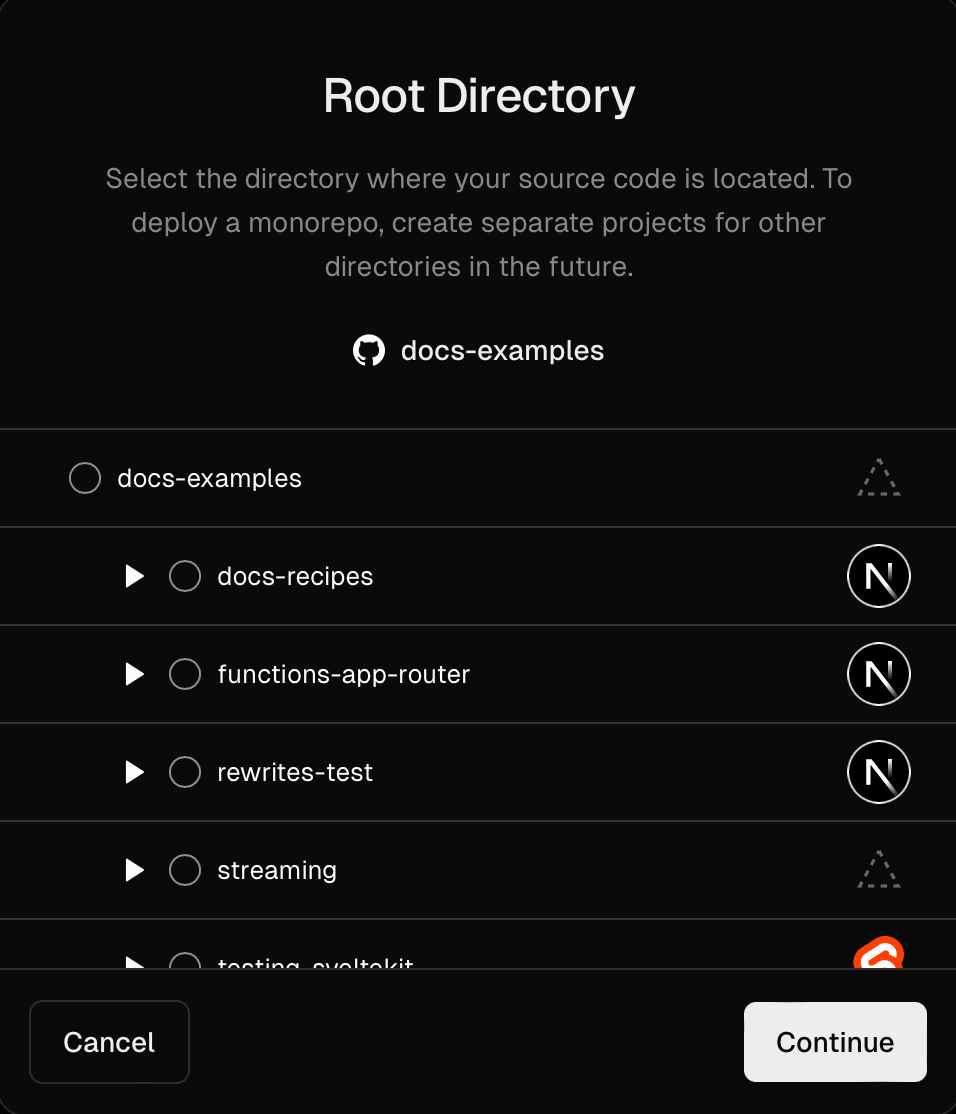Click the Next.js icon beside docs-recipes

pyautogui.click(x=878, y=576)
